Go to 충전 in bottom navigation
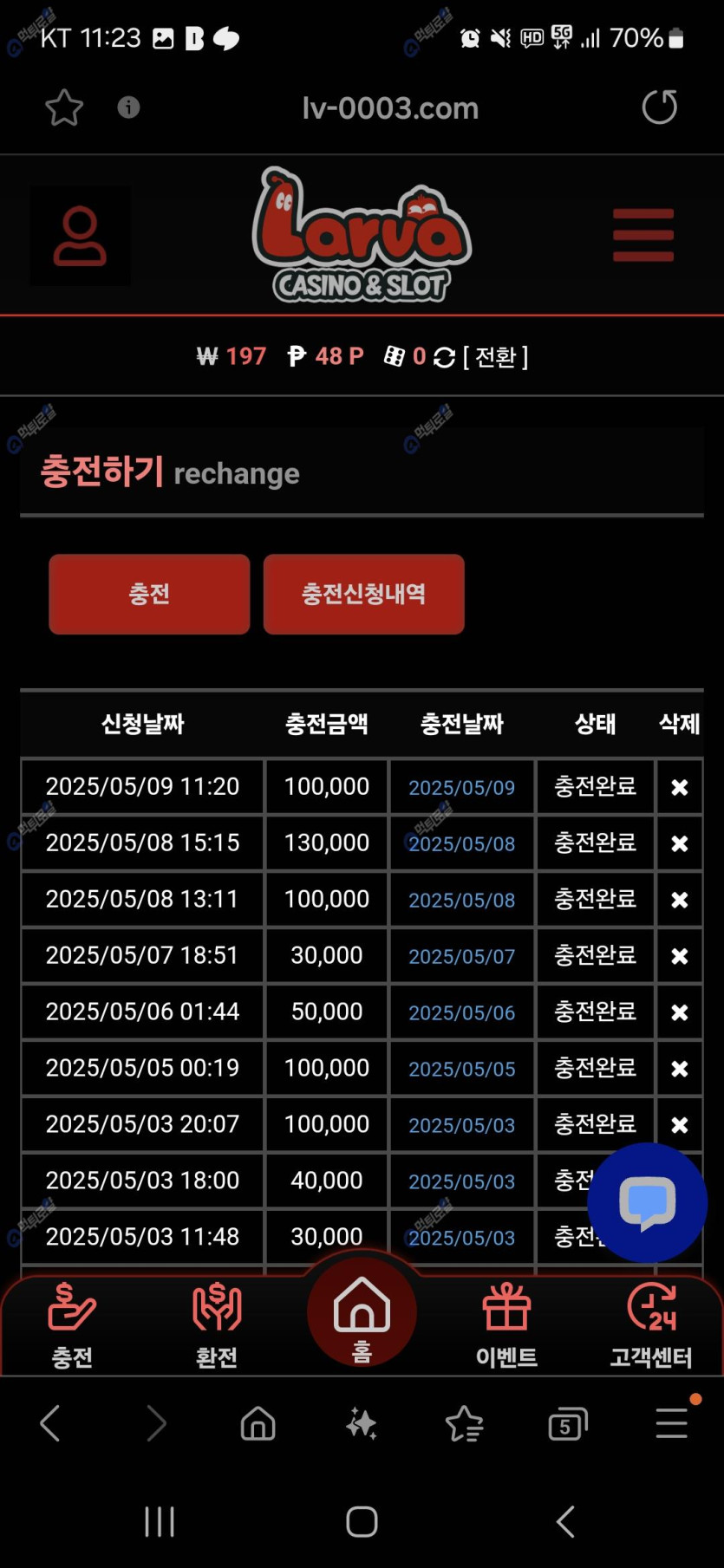This screenshot has width=724, height=1568. tap(72, 1324)
